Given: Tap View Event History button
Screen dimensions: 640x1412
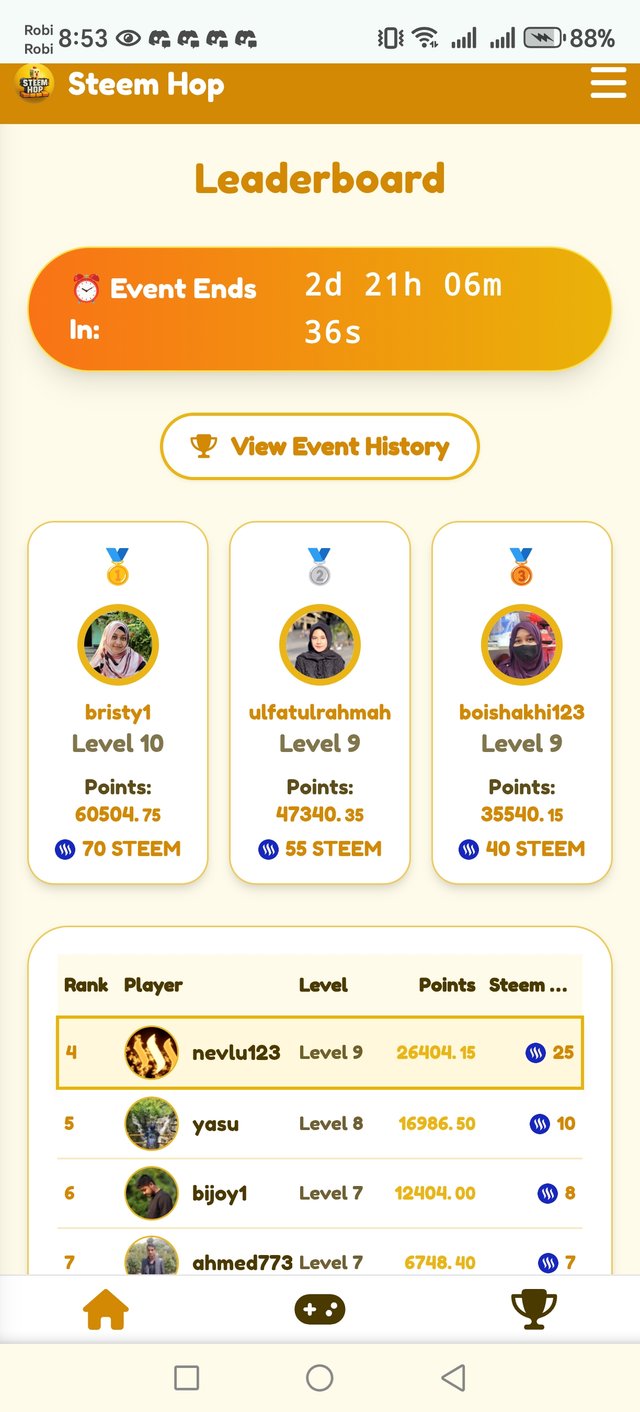Looking at the screenshot, I should pos(320,447).
